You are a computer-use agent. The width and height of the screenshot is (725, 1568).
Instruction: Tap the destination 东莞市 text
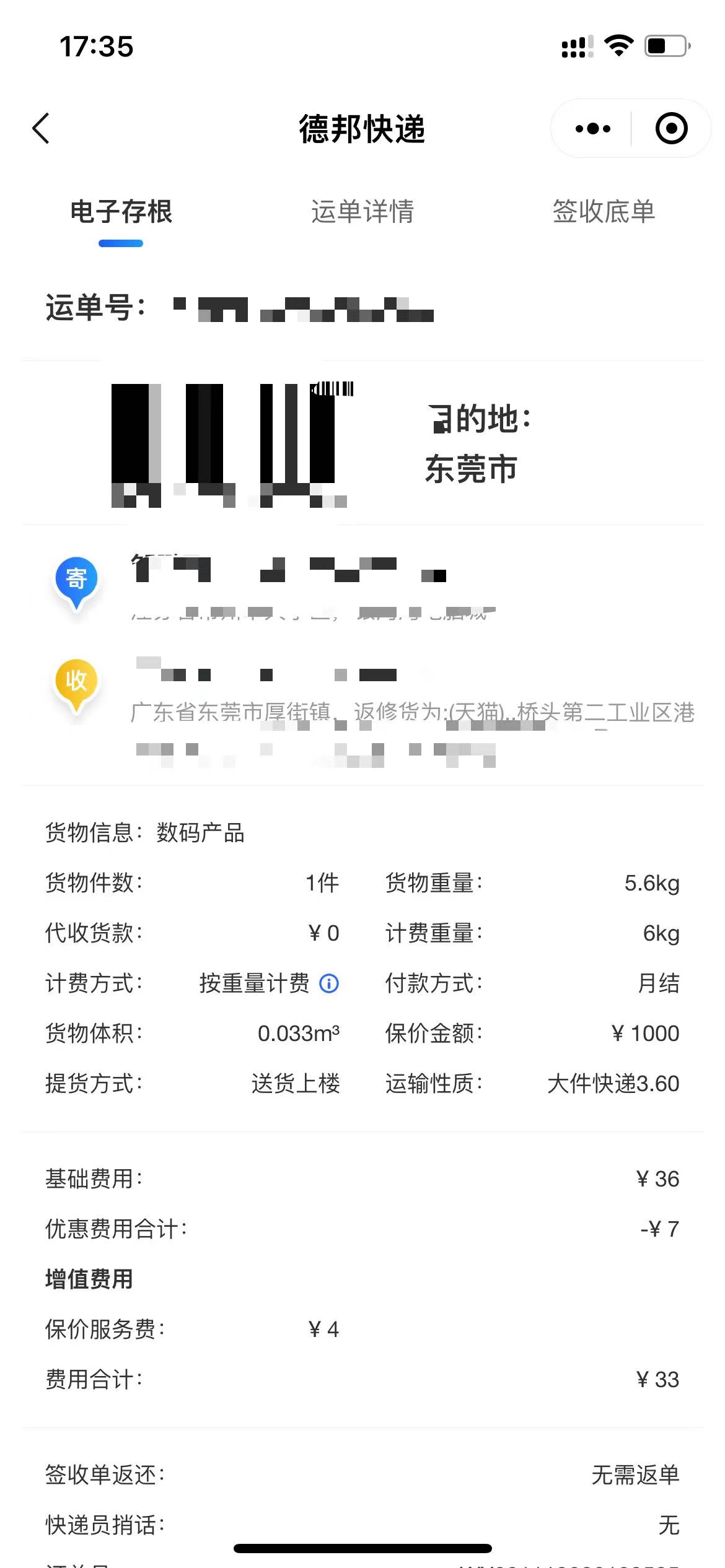point(471,469)
